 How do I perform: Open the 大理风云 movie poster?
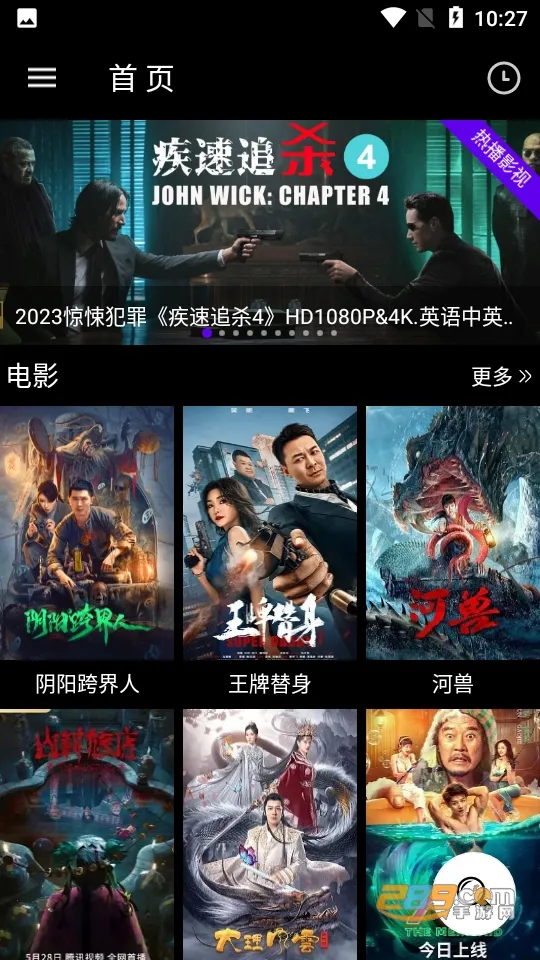pos(270,834)
